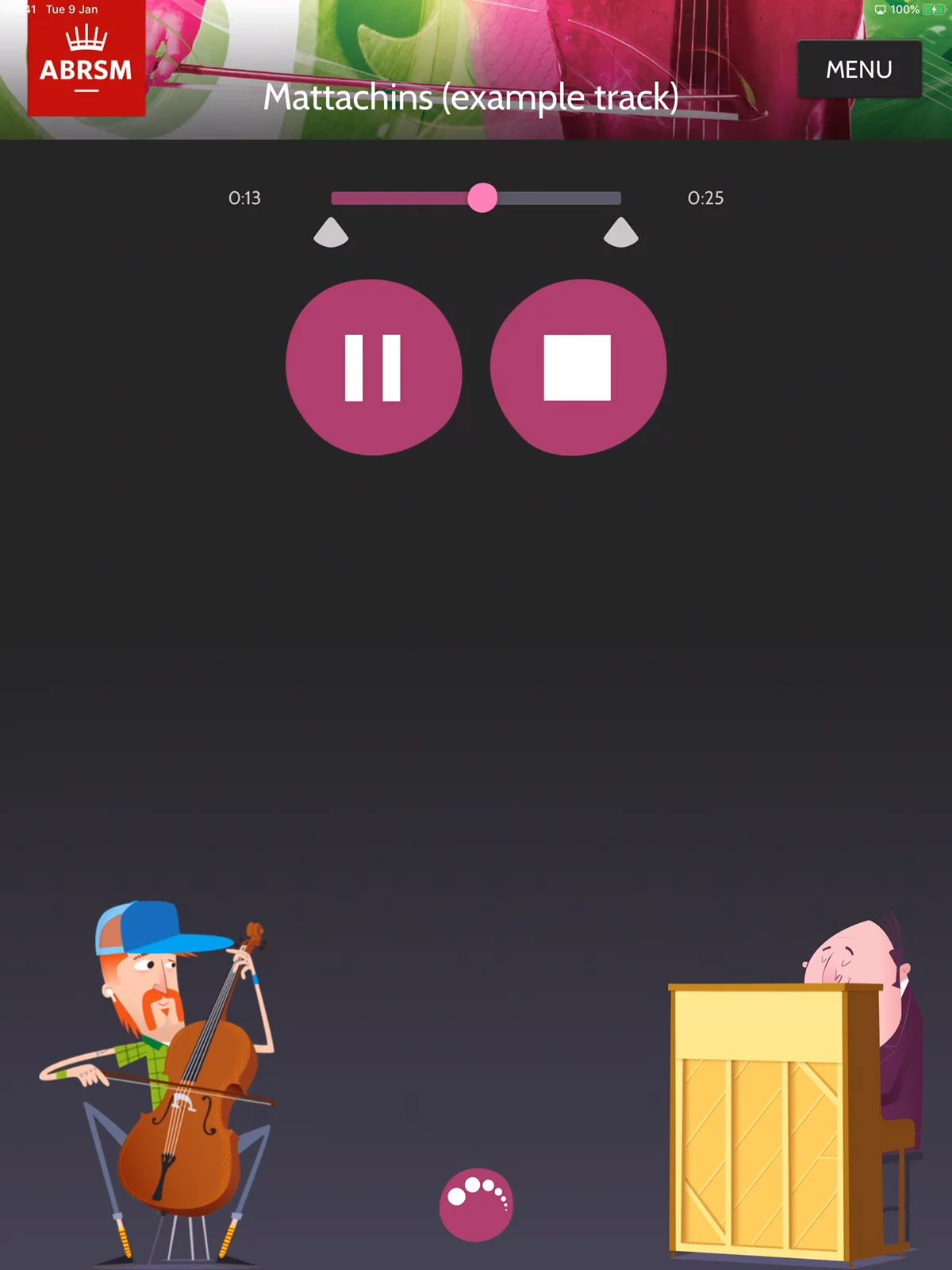Viewport: 952px width, 1270px height.
Task: Select the right loop end marker
Action: pos(620,233)
